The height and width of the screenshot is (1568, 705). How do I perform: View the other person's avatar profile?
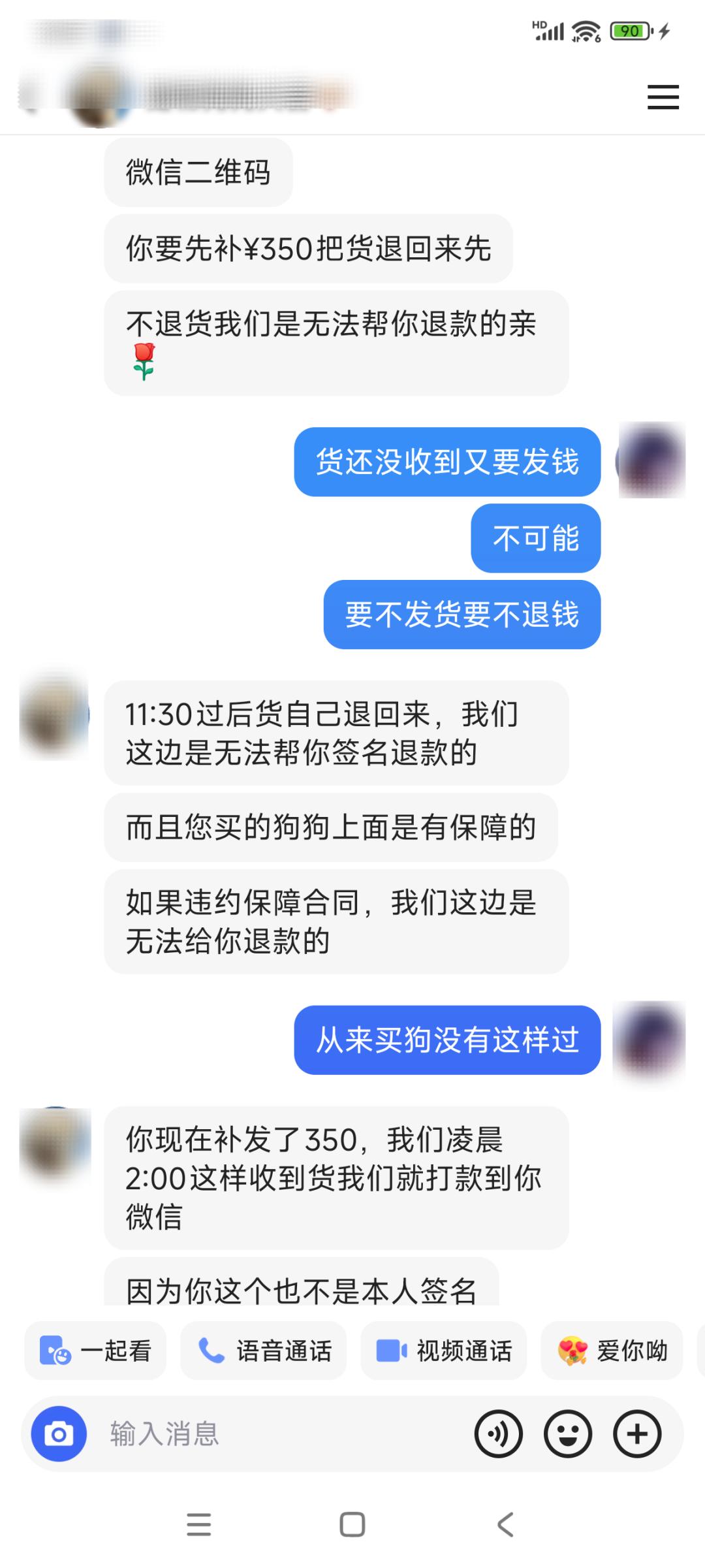click(x=55, y=716)
